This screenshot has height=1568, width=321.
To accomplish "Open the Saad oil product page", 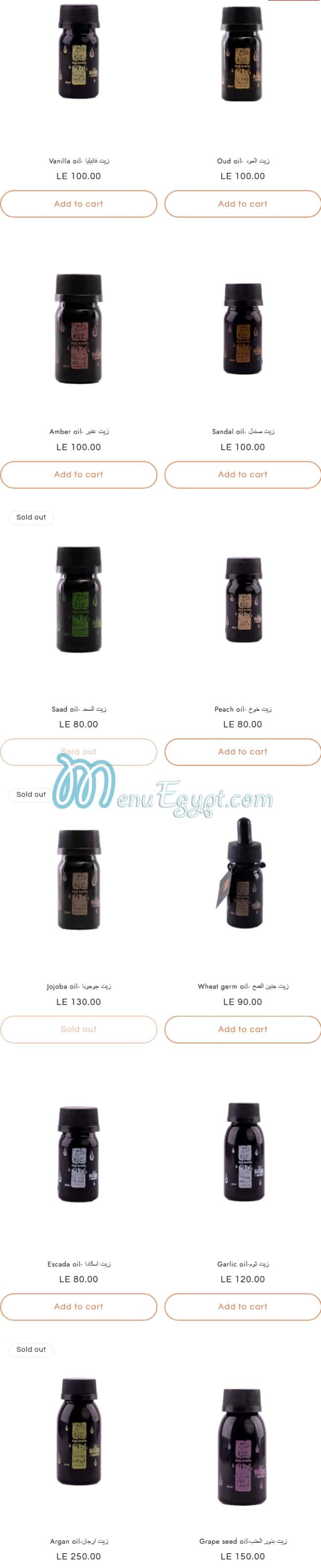I will click(x=79, y=709).
